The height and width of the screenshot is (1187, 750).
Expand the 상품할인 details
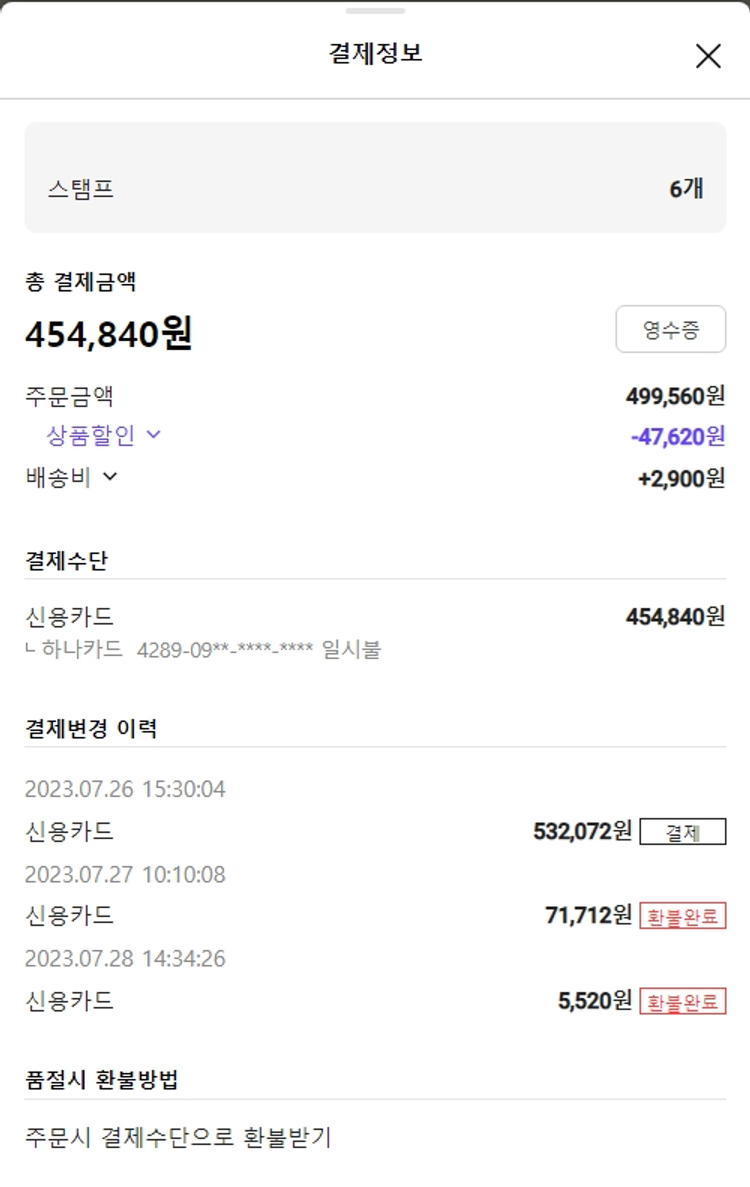point(104,435)
